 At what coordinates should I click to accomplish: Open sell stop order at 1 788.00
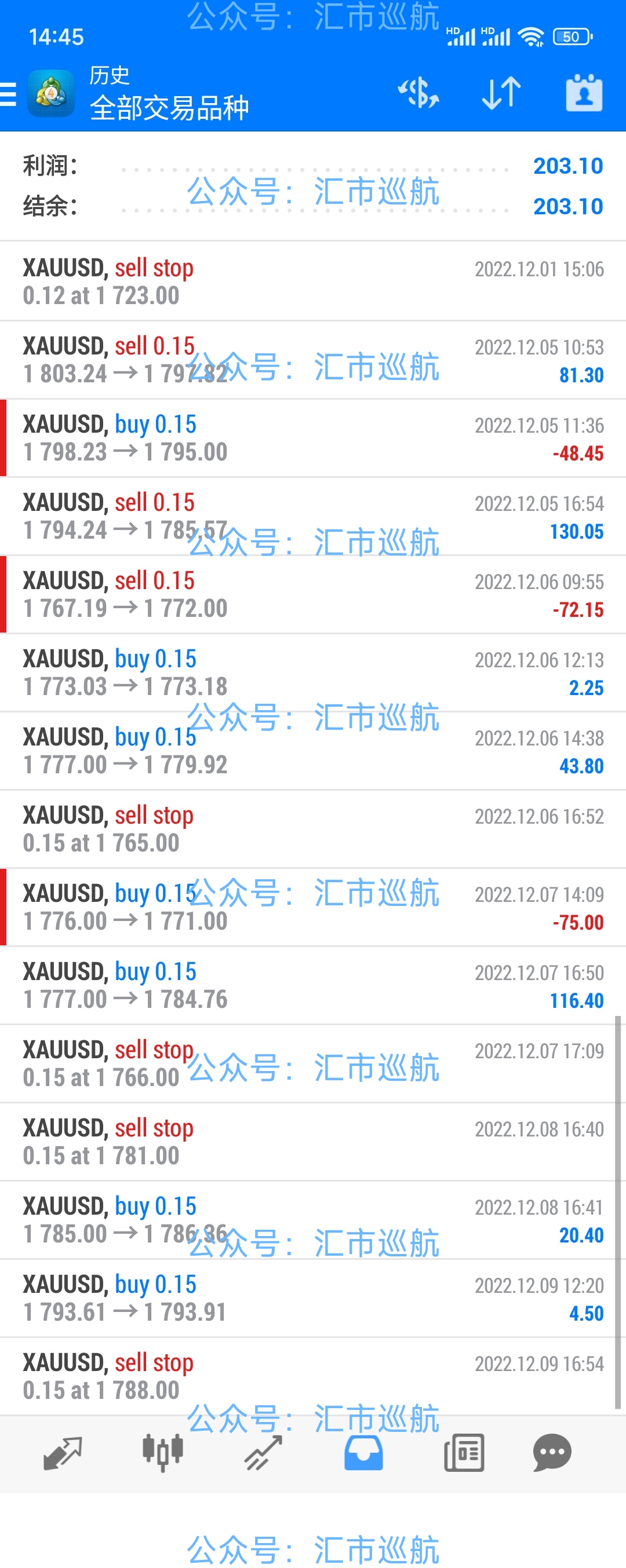(x=313, y=1376)
